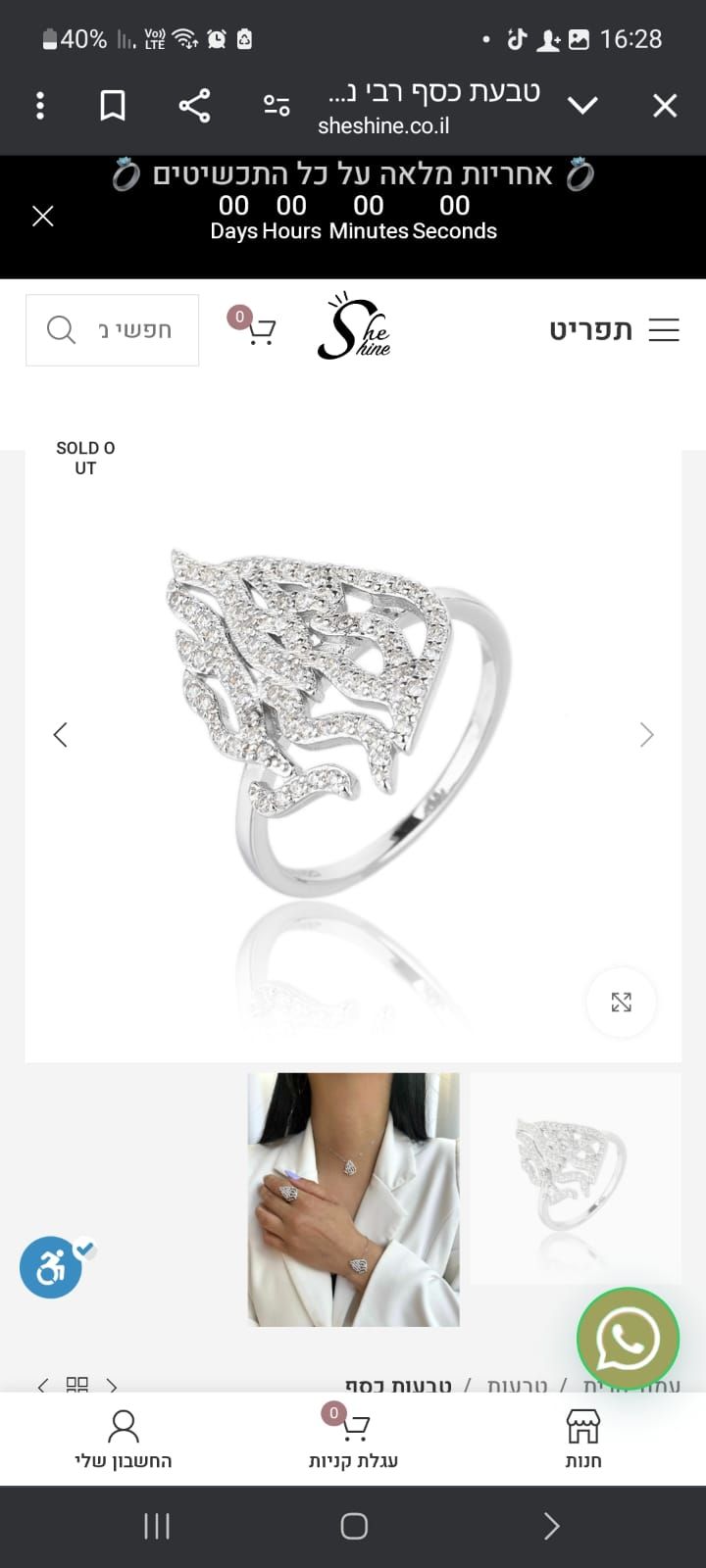Open the תפריט hamburger menu
This screenshot has height=1568, width=706.
[x=615, y=330]
